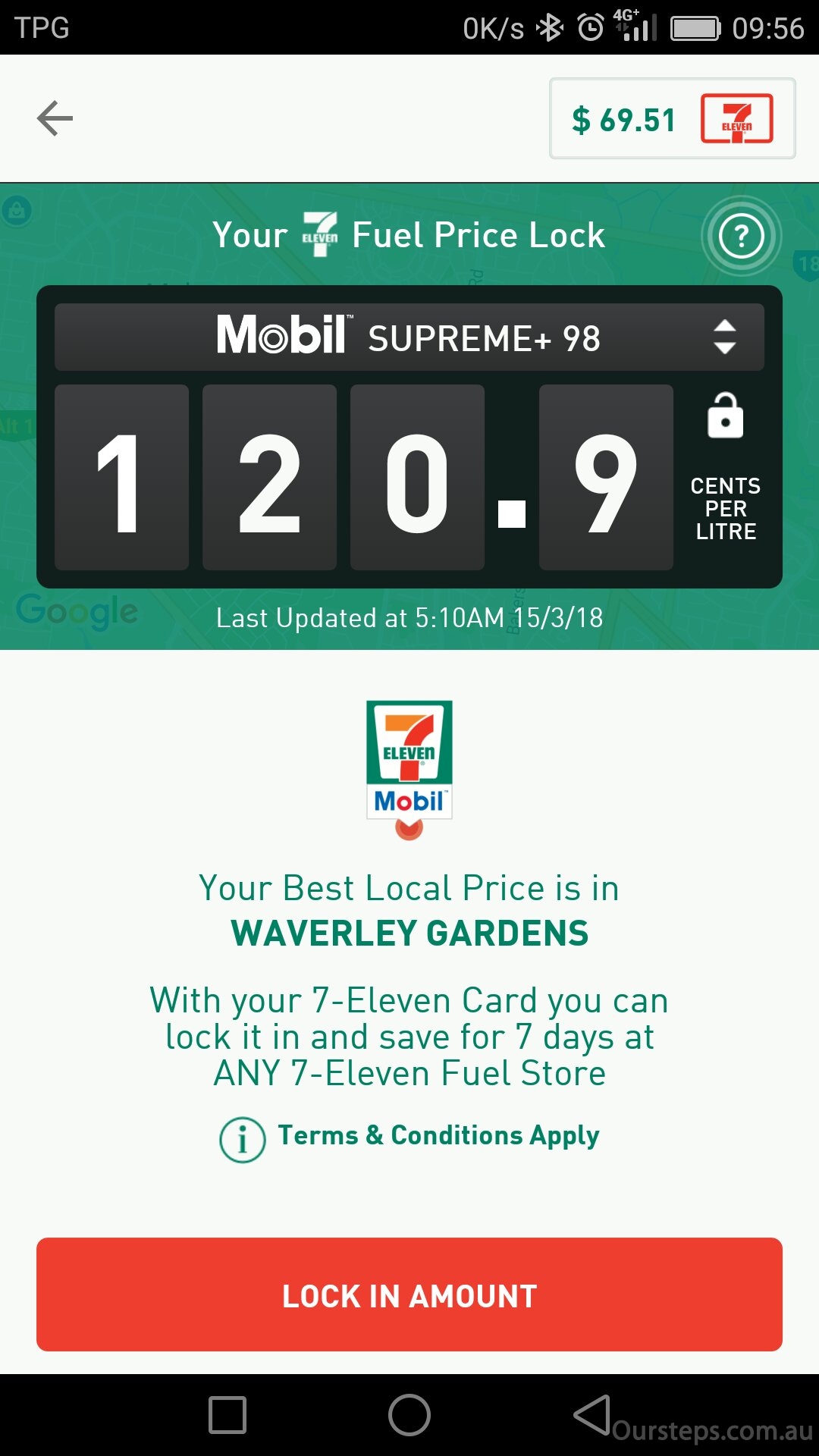The image size is (819, 1456).
Task: Open recent apps from navigation bar
Action: [227, 1415]
